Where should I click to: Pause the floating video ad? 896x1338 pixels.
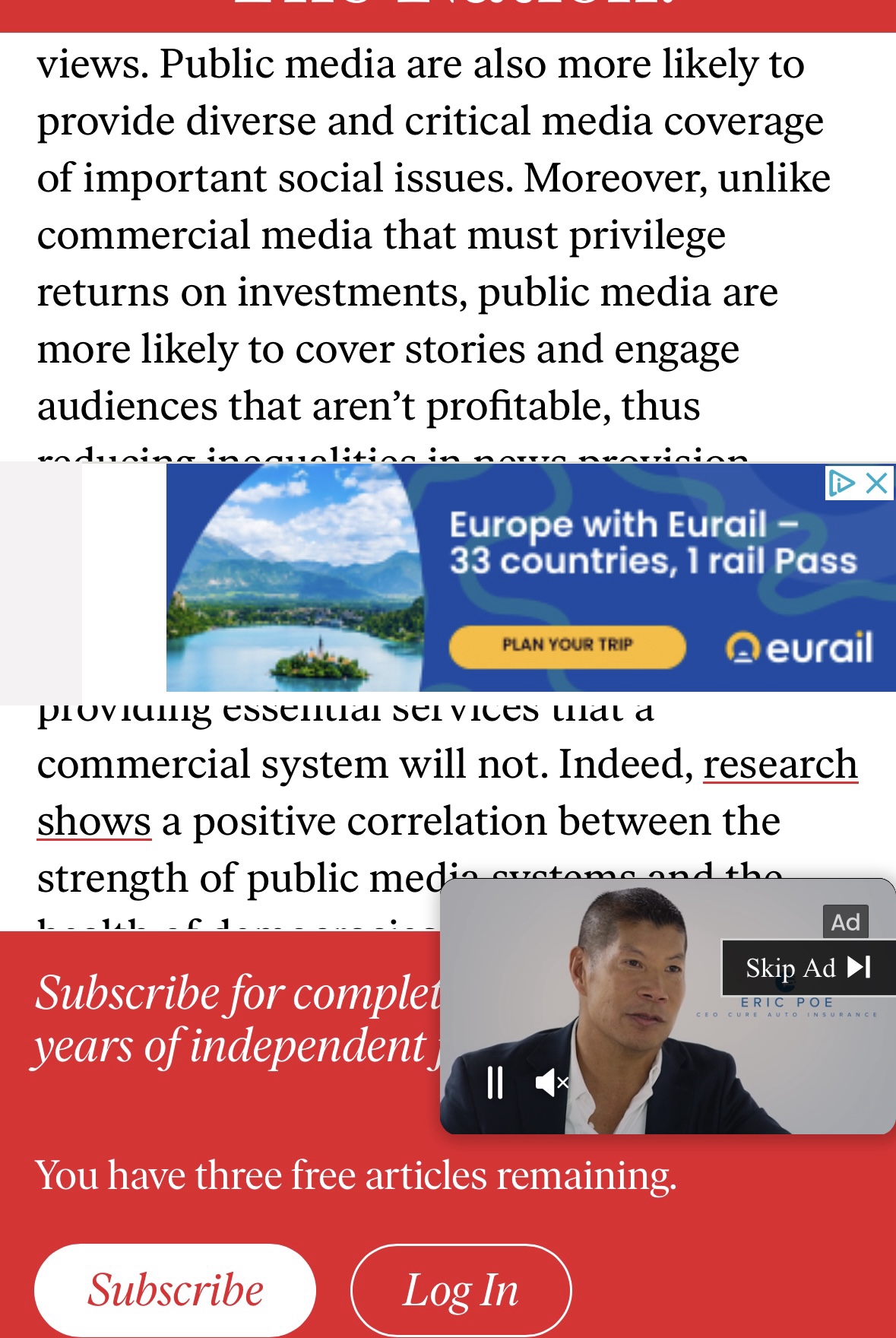click(495, 1083)
